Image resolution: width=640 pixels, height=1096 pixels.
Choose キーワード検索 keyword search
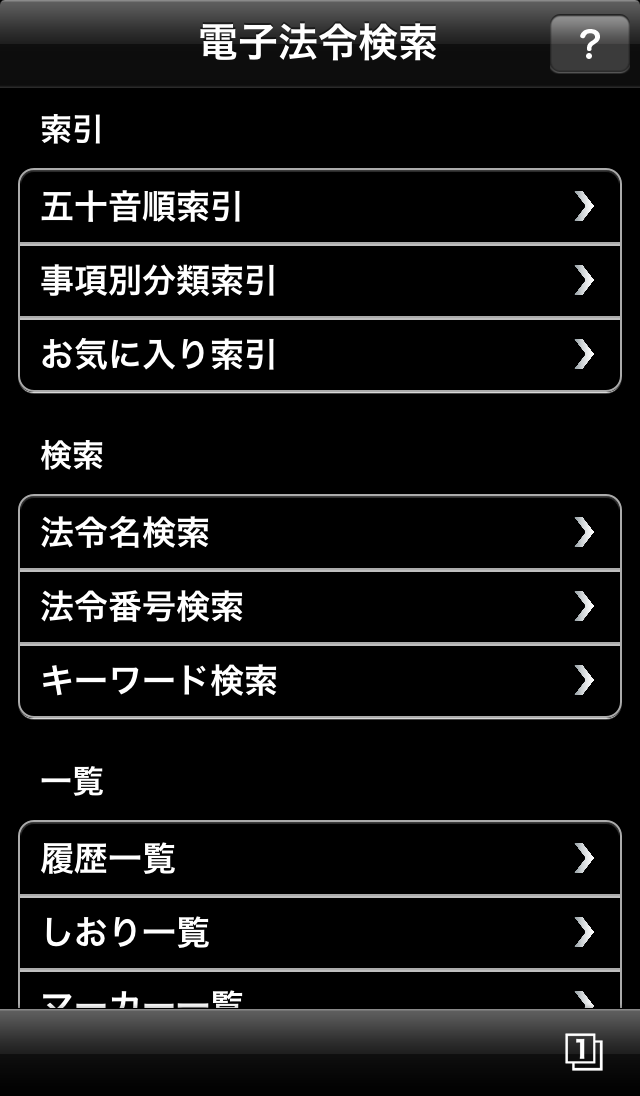tap(320, 681)
